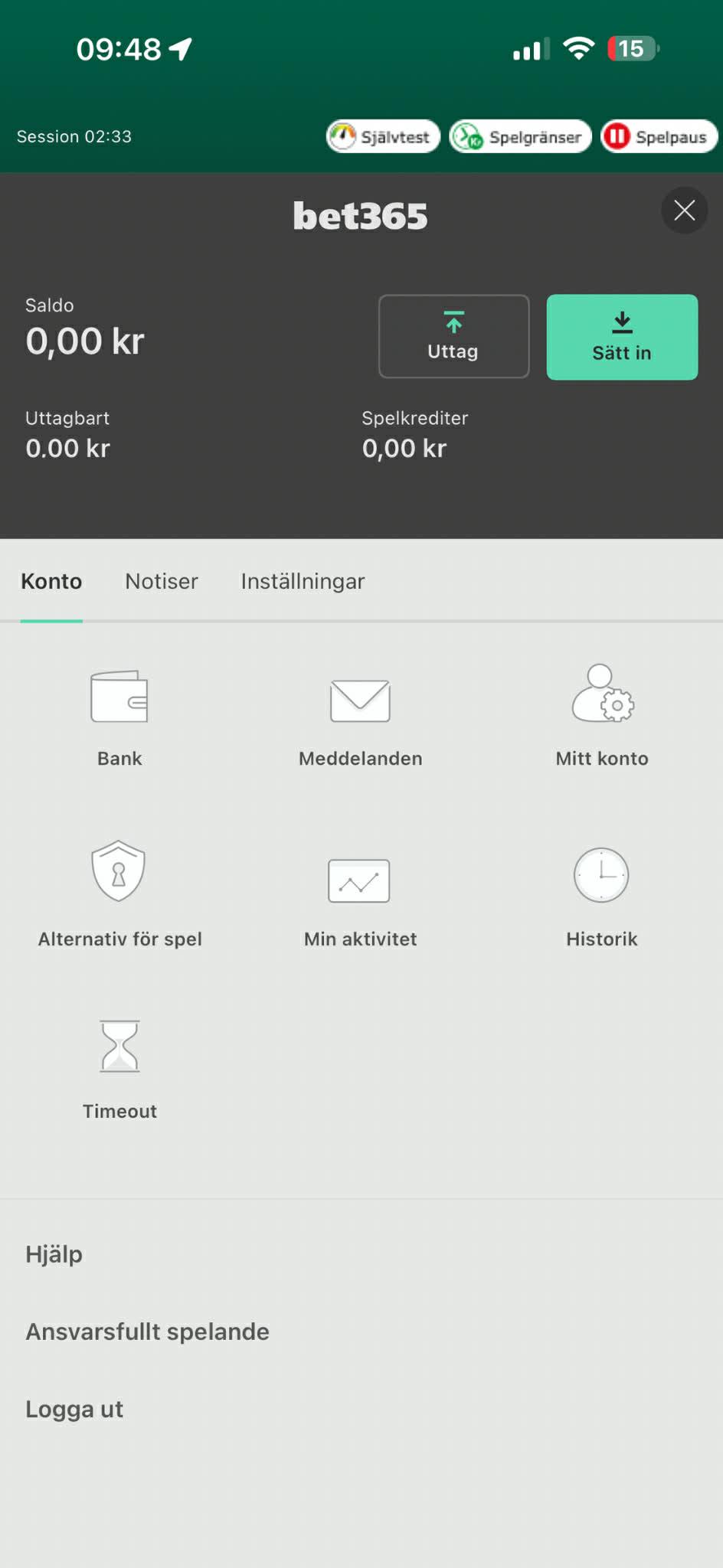Open the Hjälp section
Image resolution: width=723 pixels, height=1568 pixels.
point(54,1254)
